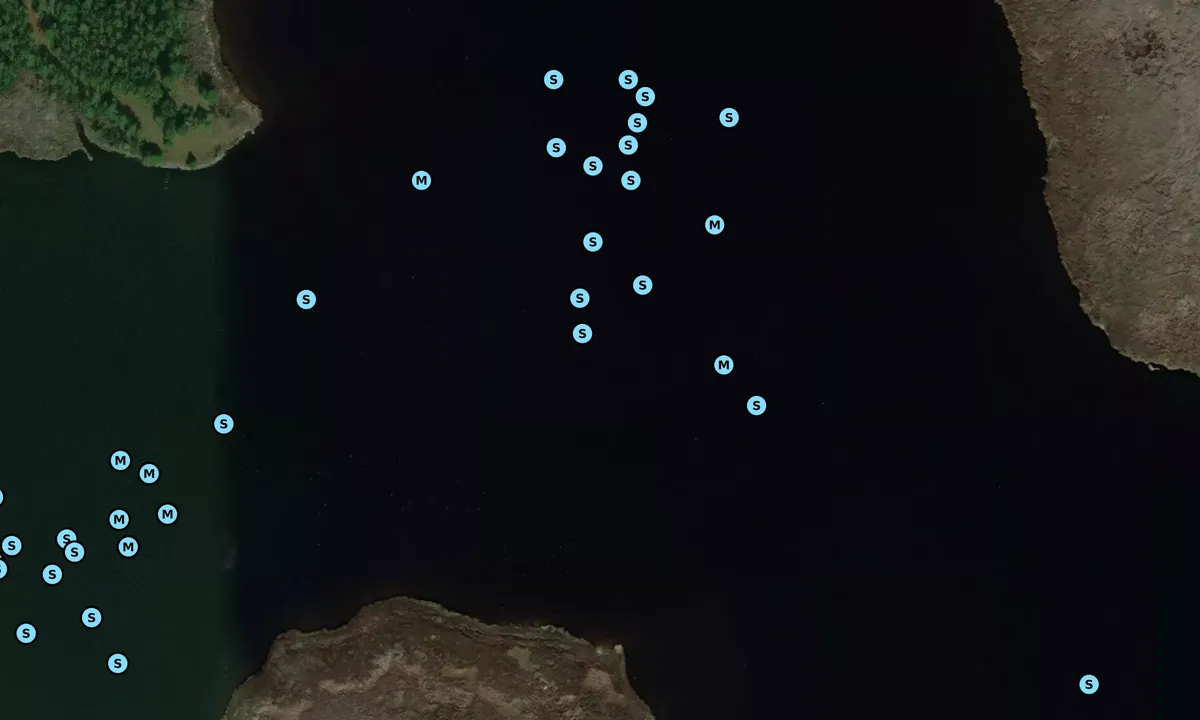Open the lone S marker between the wooded headland and central cluster
This screenshot has height=720, width=1200.
click(x=306, y=300)
